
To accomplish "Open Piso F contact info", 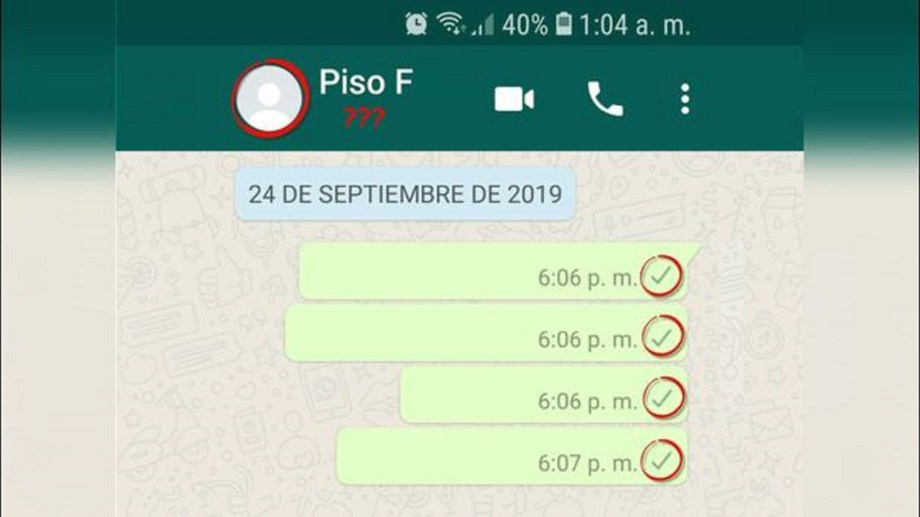I will coord(364,84).
